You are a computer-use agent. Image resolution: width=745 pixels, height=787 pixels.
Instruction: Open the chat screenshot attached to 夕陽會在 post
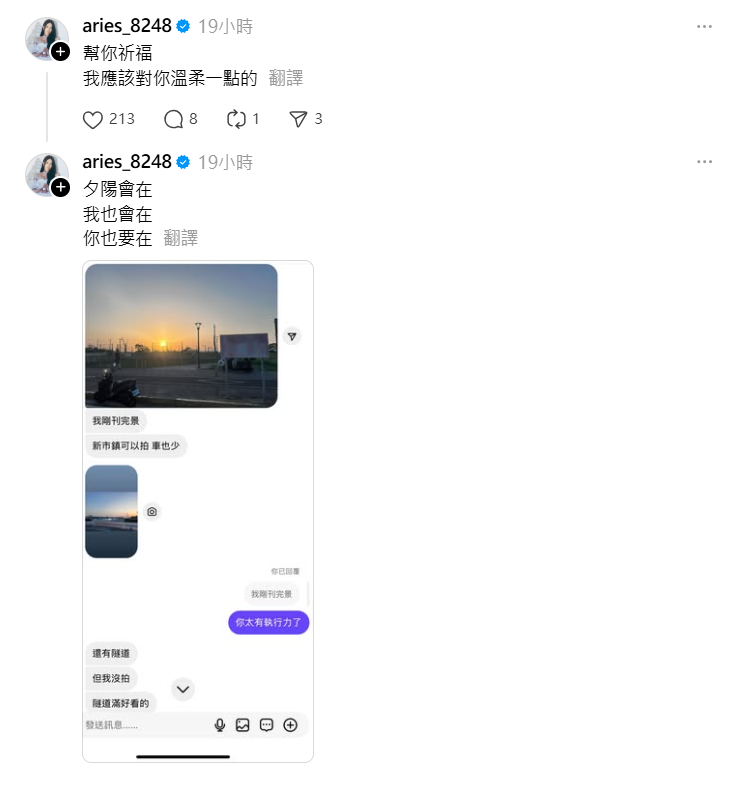198,511
